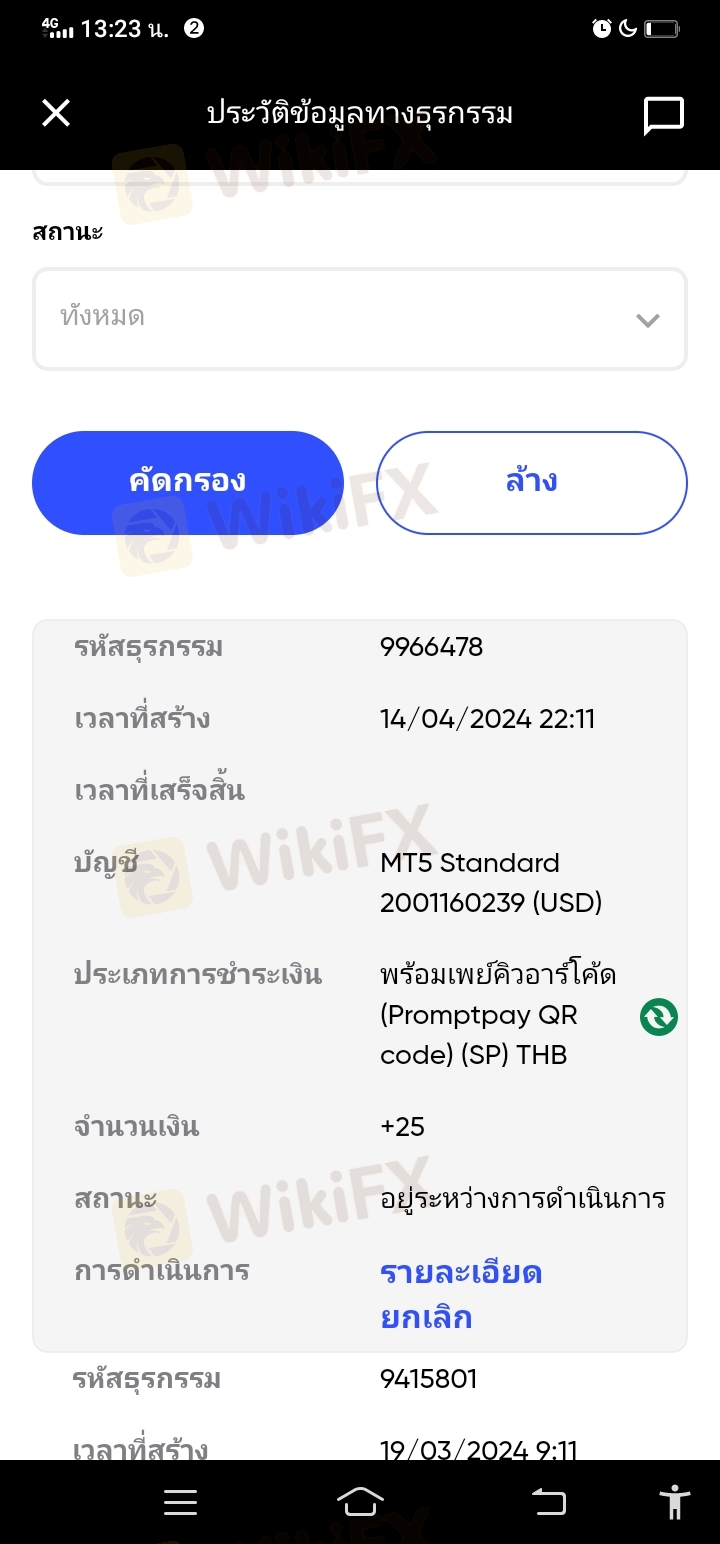Cancel transaction 9966478 with ยกเลิก
Viewport: 720px width, 1544px height.
(426, 1317)
